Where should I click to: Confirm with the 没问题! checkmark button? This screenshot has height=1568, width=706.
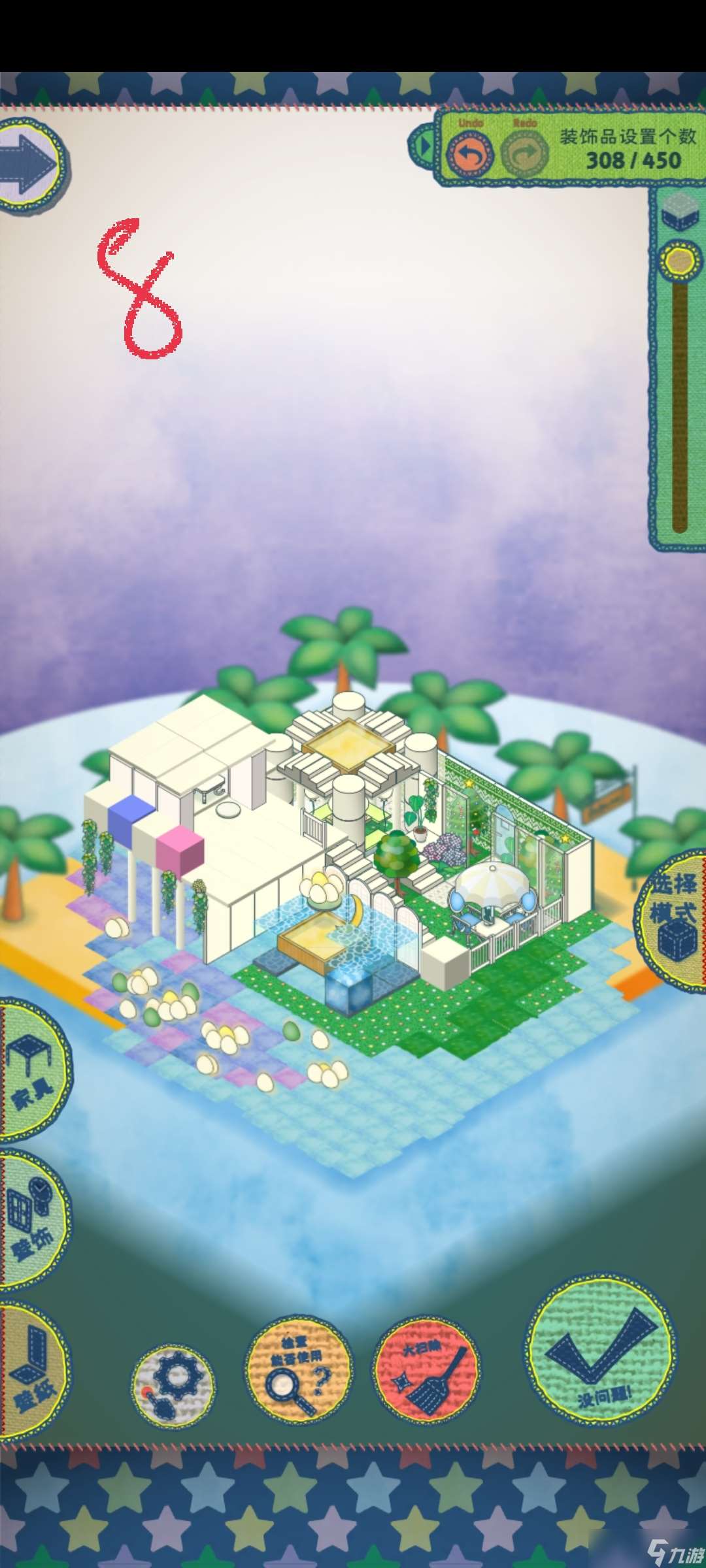[x=601, y=1352]
